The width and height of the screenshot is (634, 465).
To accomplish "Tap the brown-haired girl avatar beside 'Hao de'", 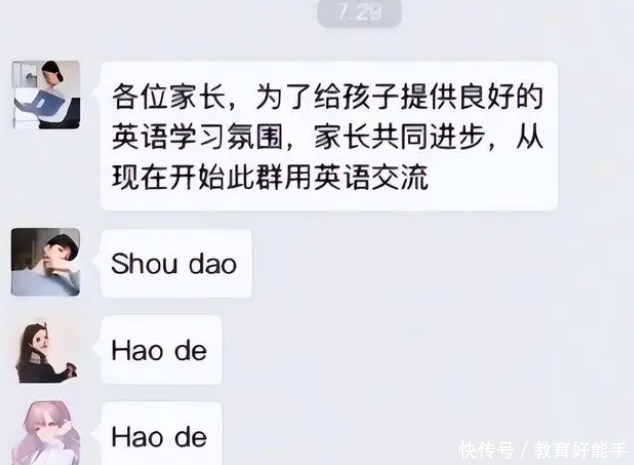I will [46, 352].
